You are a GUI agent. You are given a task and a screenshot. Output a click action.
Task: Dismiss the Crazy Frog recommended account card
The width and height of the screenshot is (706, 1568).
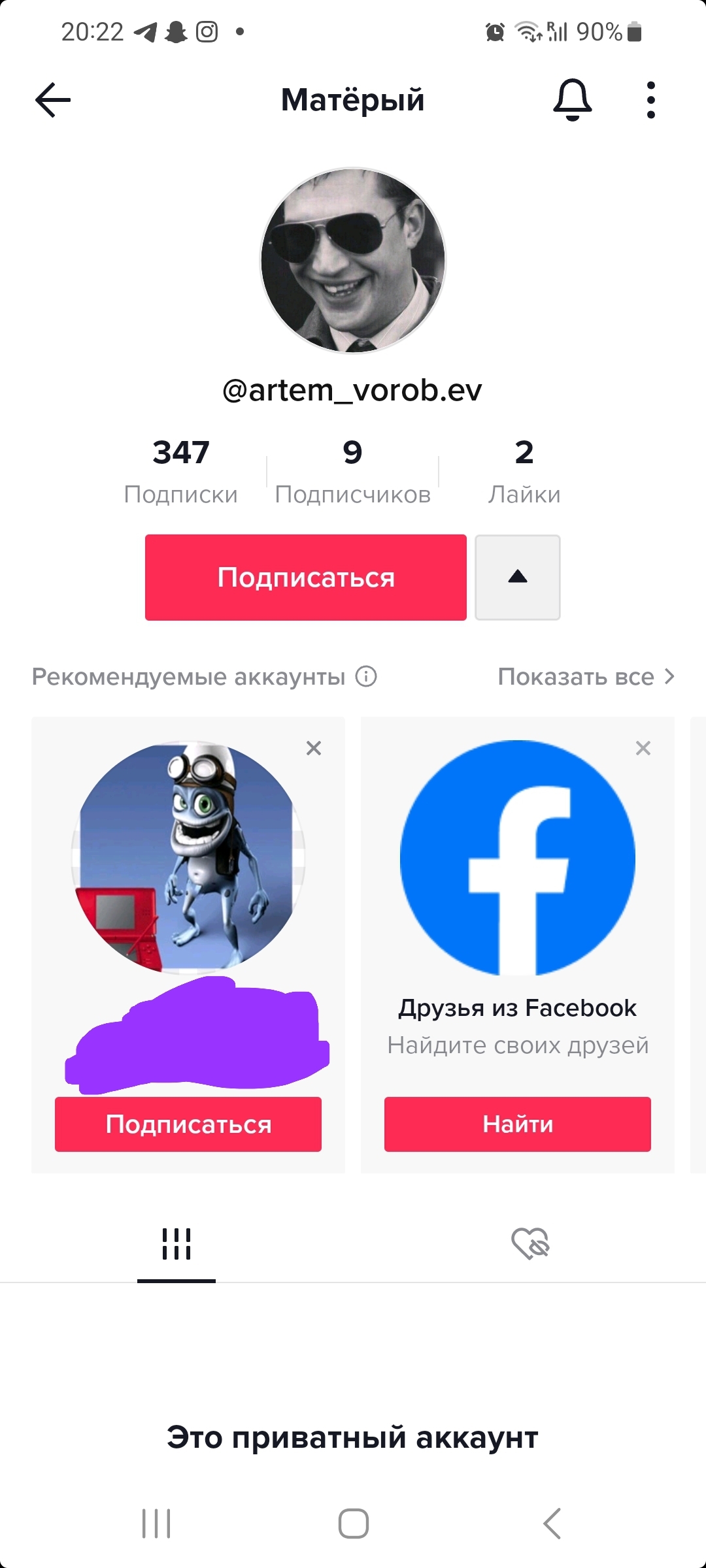(314, 748)
